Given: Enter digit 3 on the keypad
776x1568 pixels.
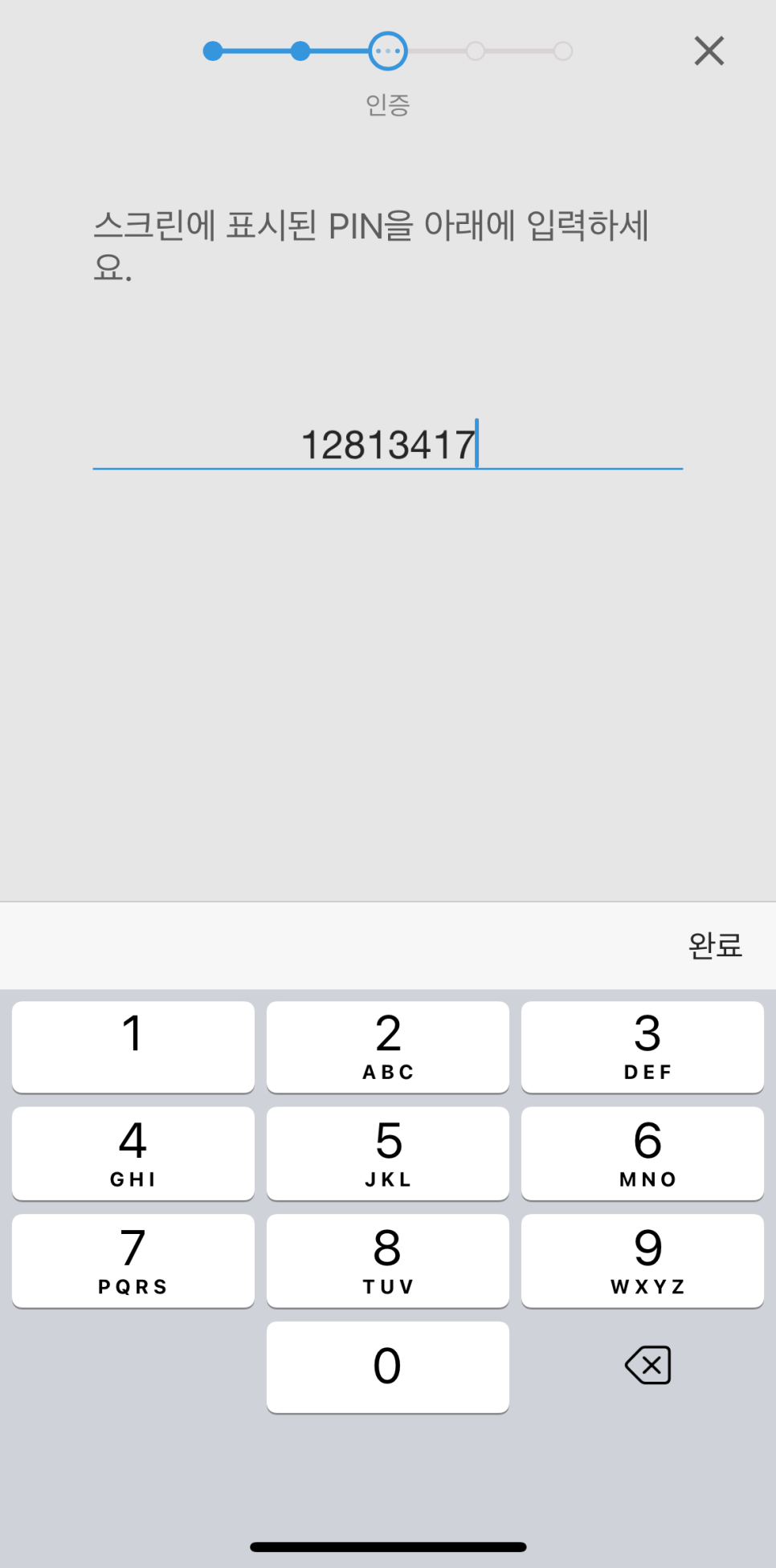Looking at the screenshot, I should click(x=643, y=1047).
